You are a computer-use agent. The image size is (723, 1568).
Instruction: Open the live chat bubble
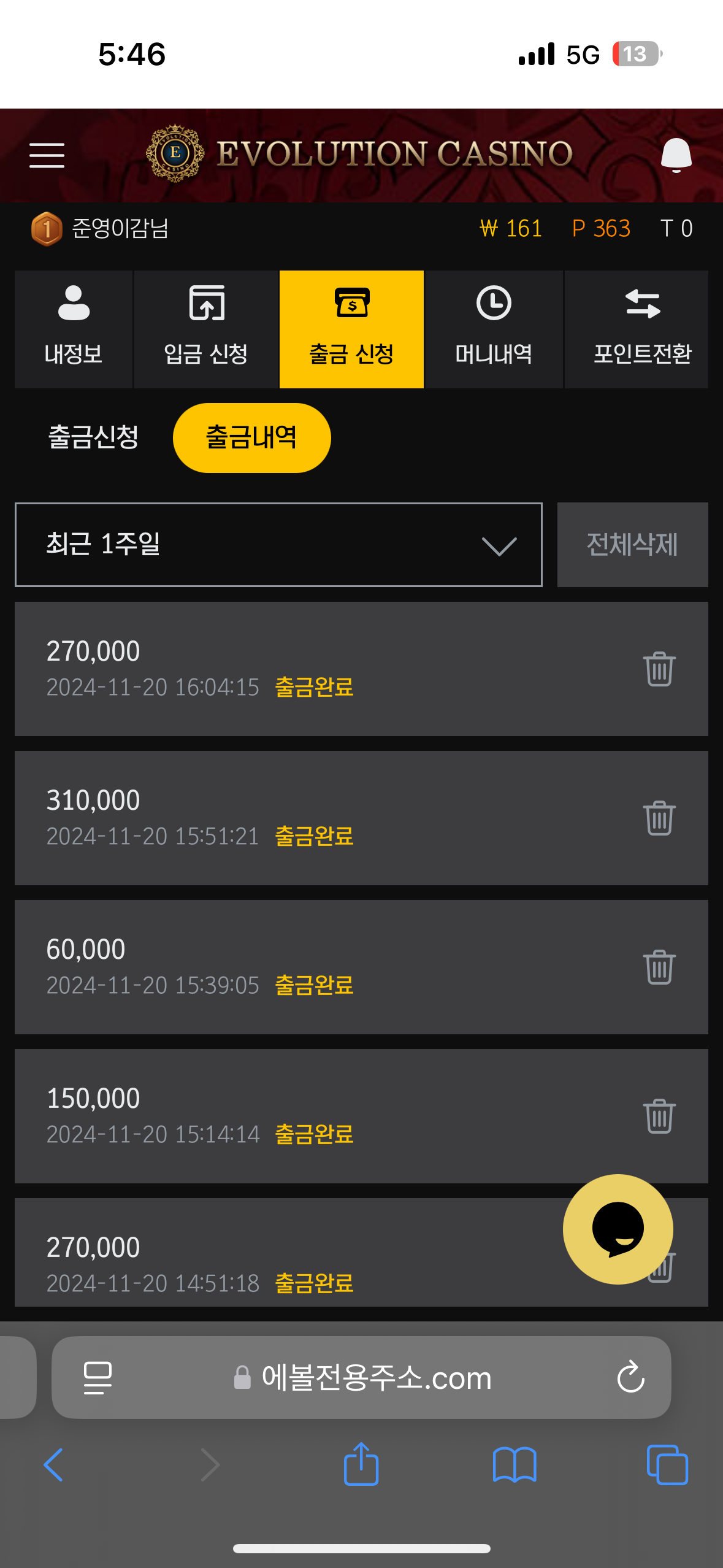point(618,1229)
